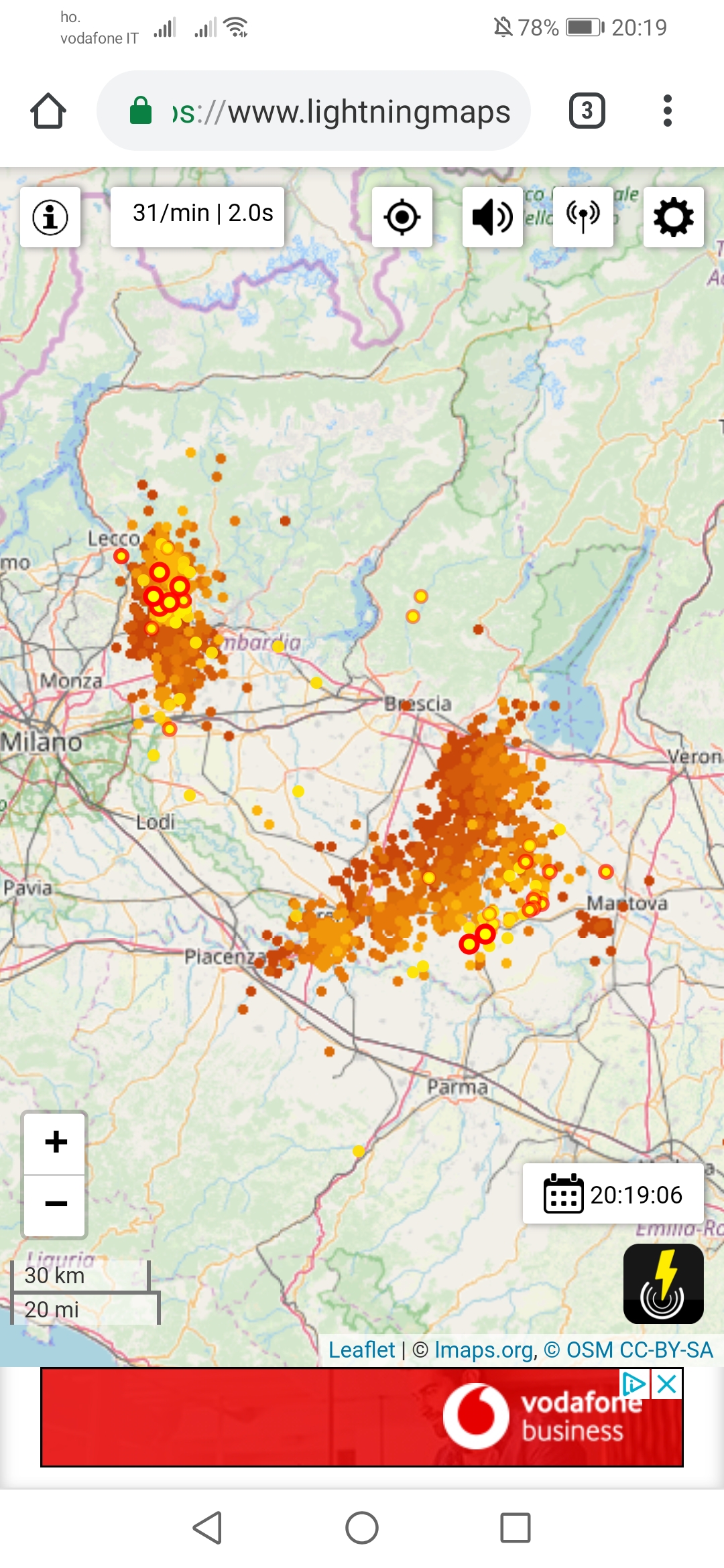Open the Leaflet attribution link
The width and height of the screenshot is (724, 1568).
[361, 1350]
